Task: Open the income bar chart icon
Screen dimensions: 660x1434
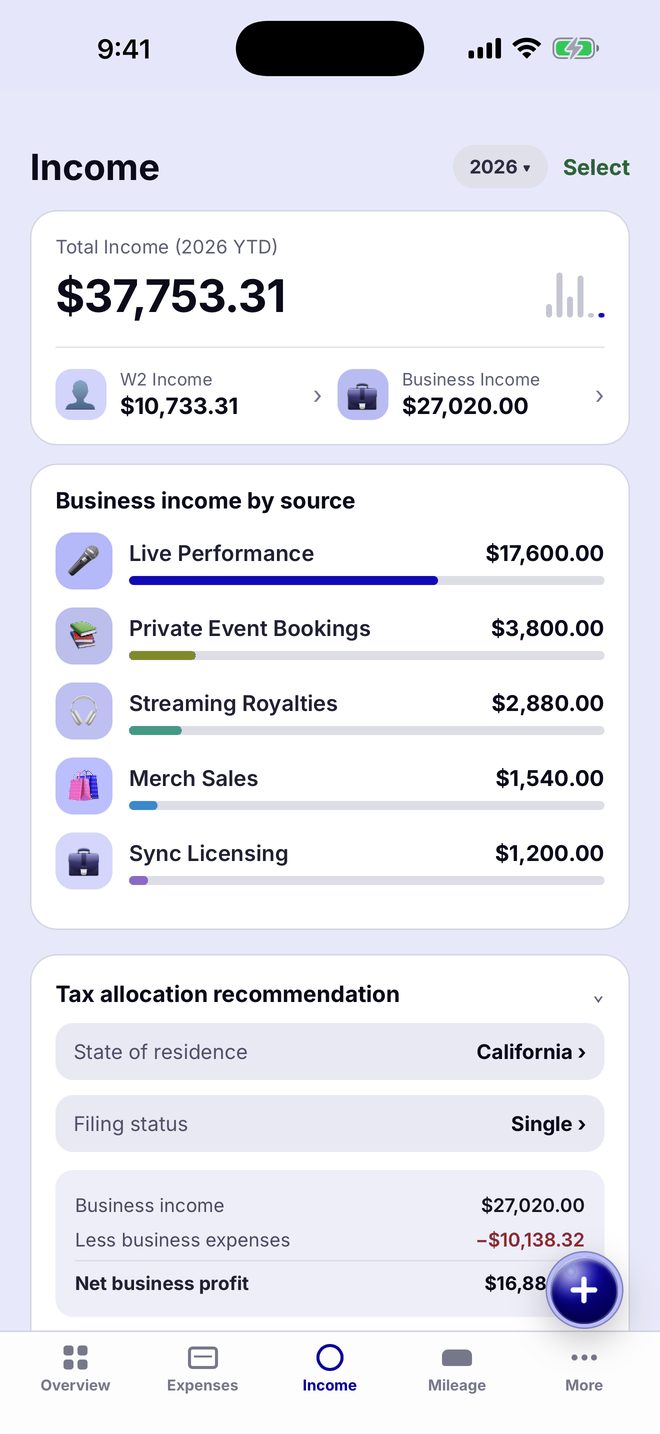Action: click(x=575, y=296)
